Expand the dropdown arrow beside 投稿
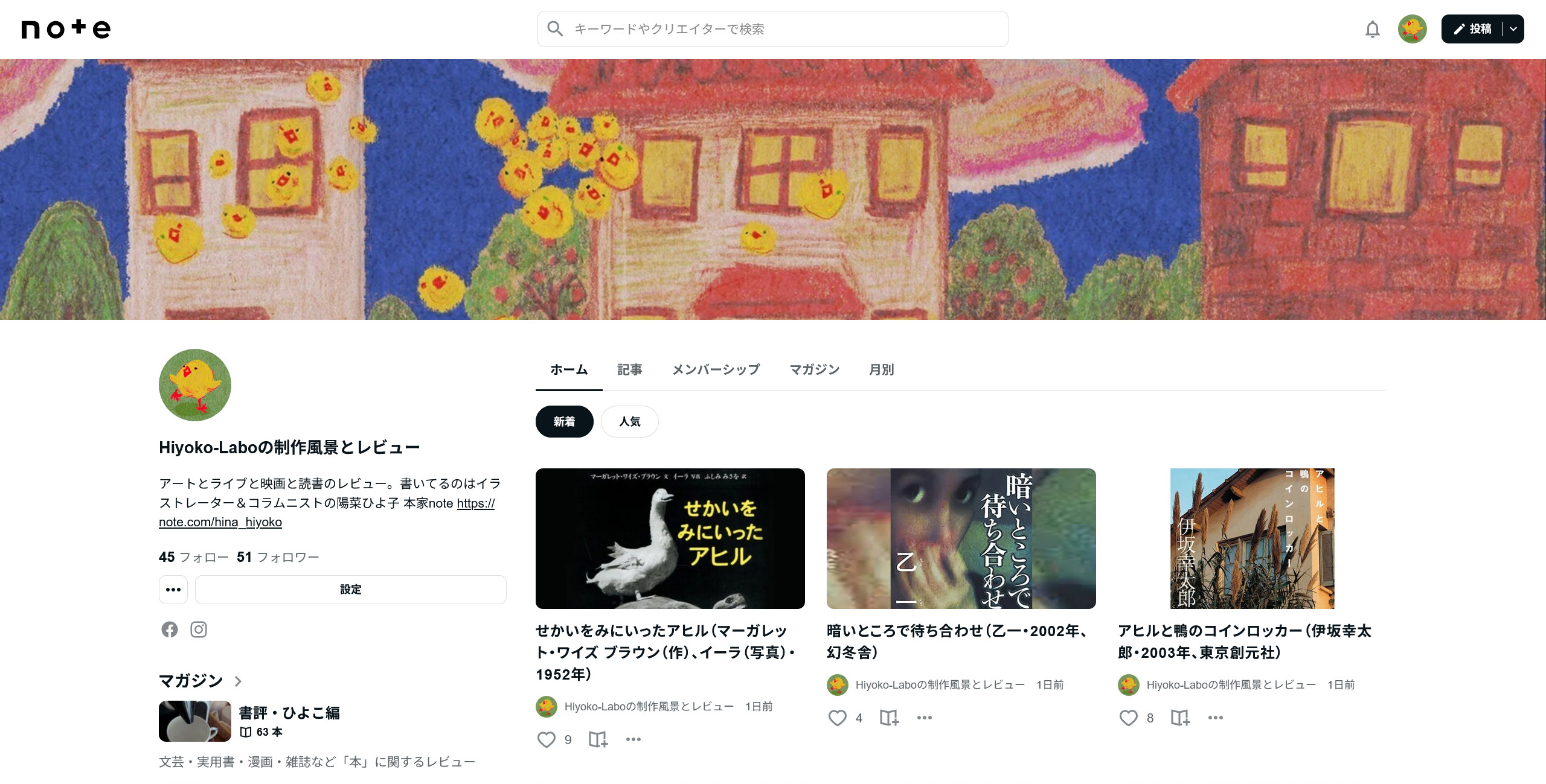 [x=1513, y=29]
